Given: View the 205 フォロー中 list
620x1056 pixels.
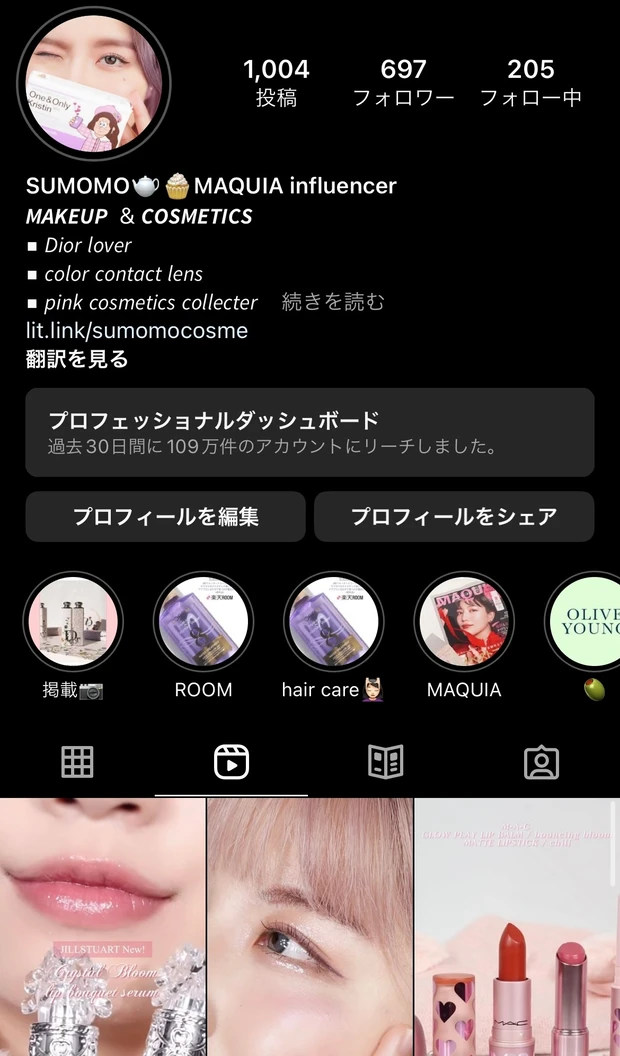Looking at the screenshot, I should 530,82.
